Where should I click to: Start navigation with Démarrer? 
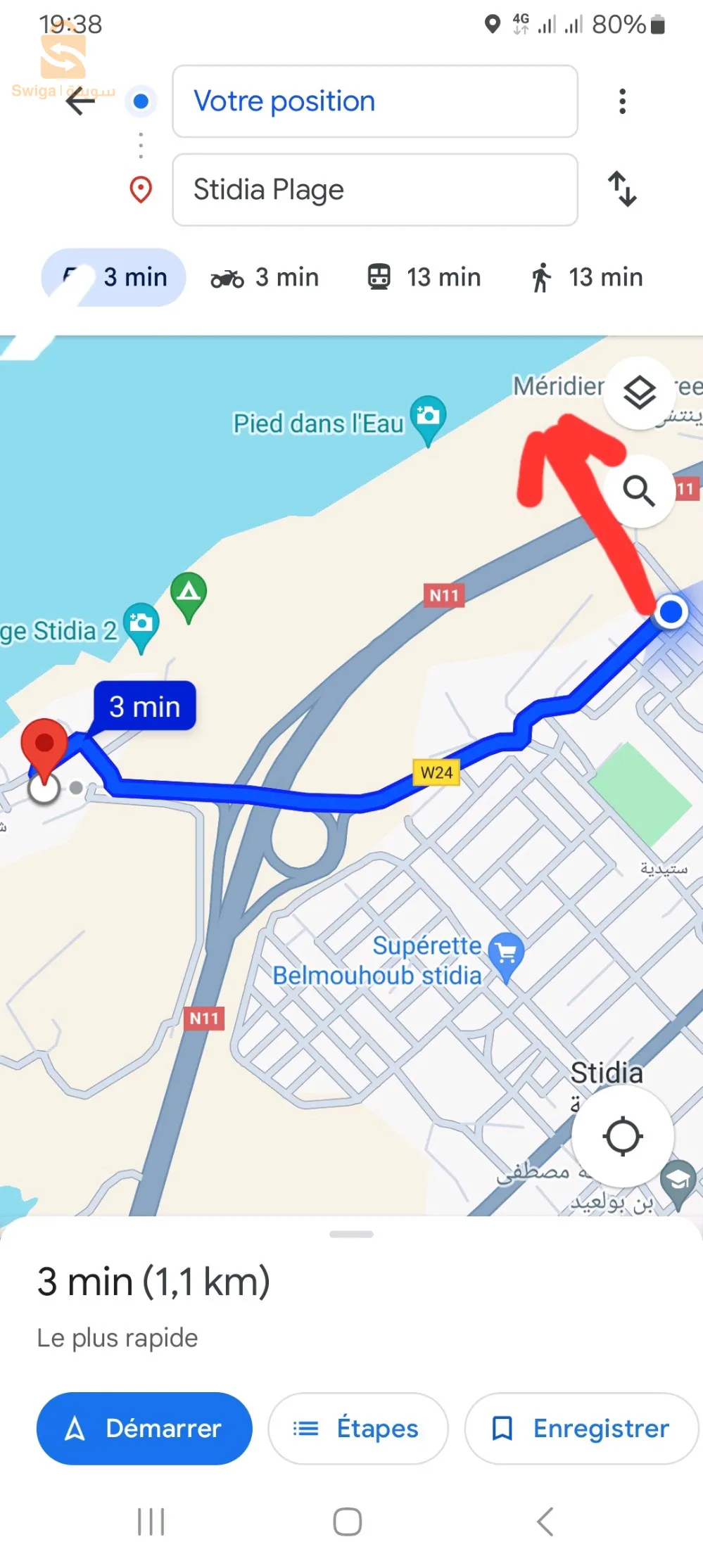coord(144,1428)
